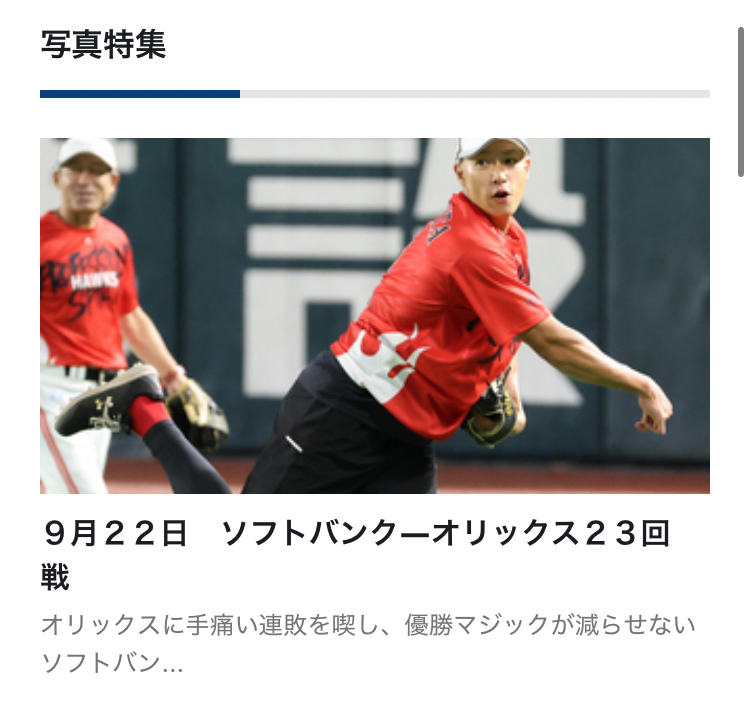Open the SoftBank vs Orix photo feature image
750x718 pixels.
point(375,315)
